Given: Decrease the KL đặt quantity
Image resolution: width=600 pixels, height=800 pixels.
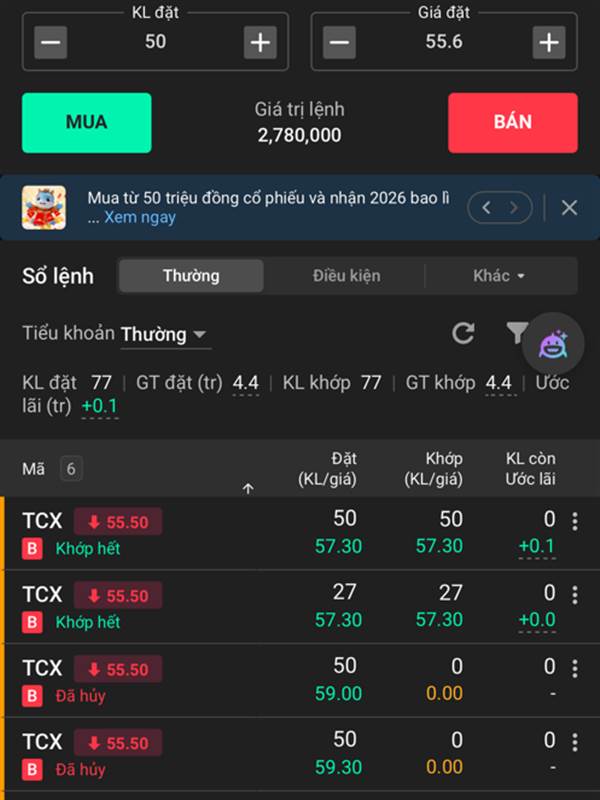Looking at the screenshot, I should click(52, 42).
